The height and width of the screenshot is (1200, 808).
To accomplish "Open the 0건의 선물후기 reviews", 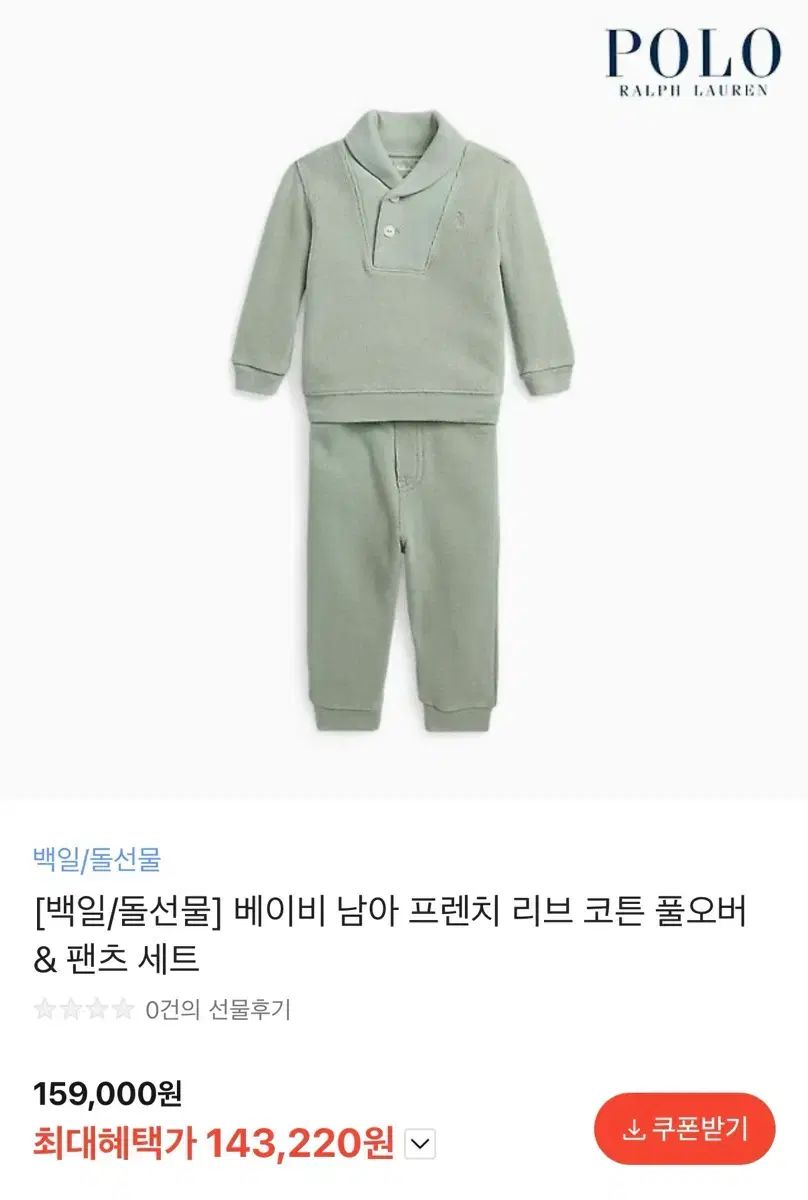I will [x=218, y=1009].
